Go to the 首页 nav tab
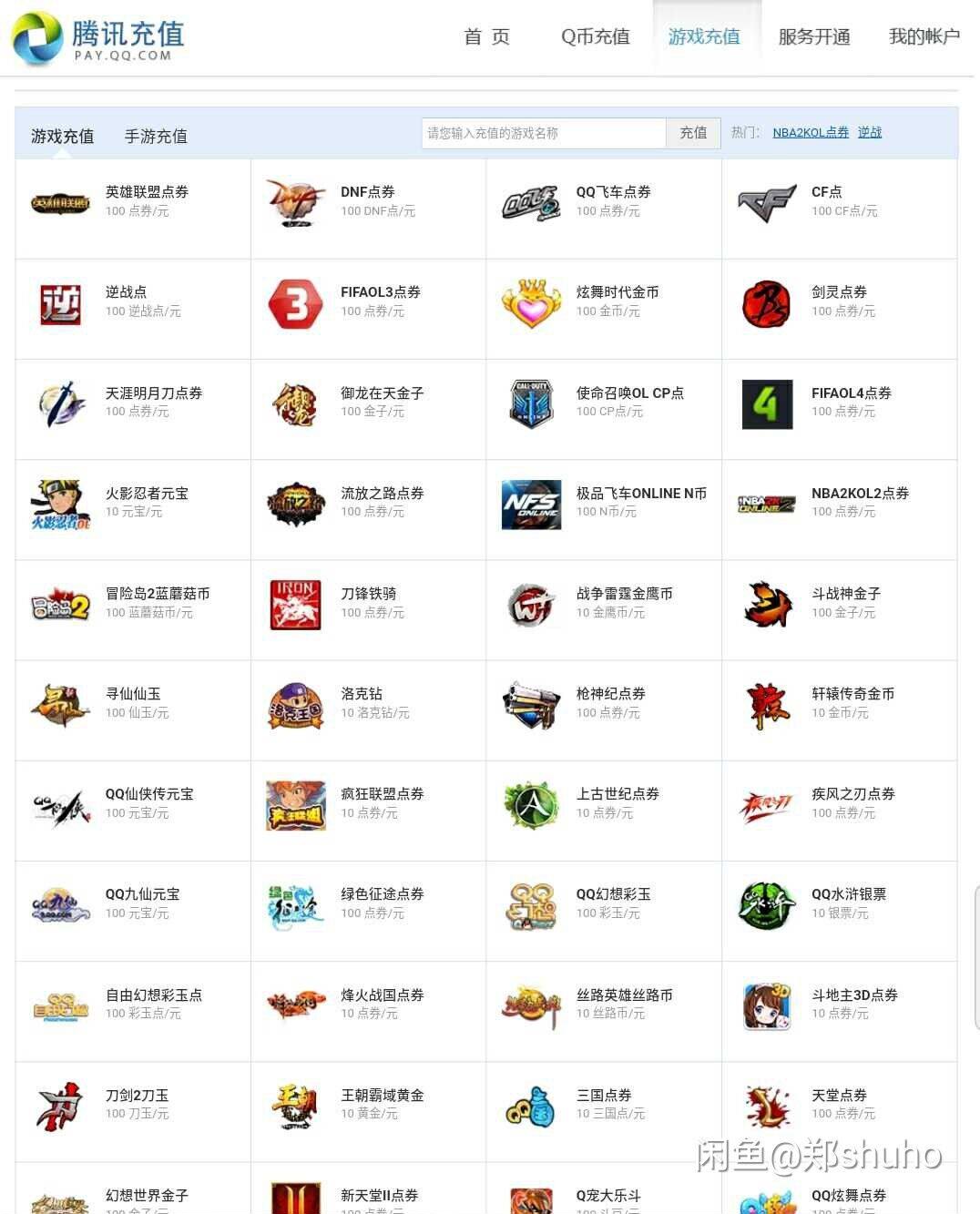Image resolution: width=980 pixels, height=1214 pixels. pos(486,37)
